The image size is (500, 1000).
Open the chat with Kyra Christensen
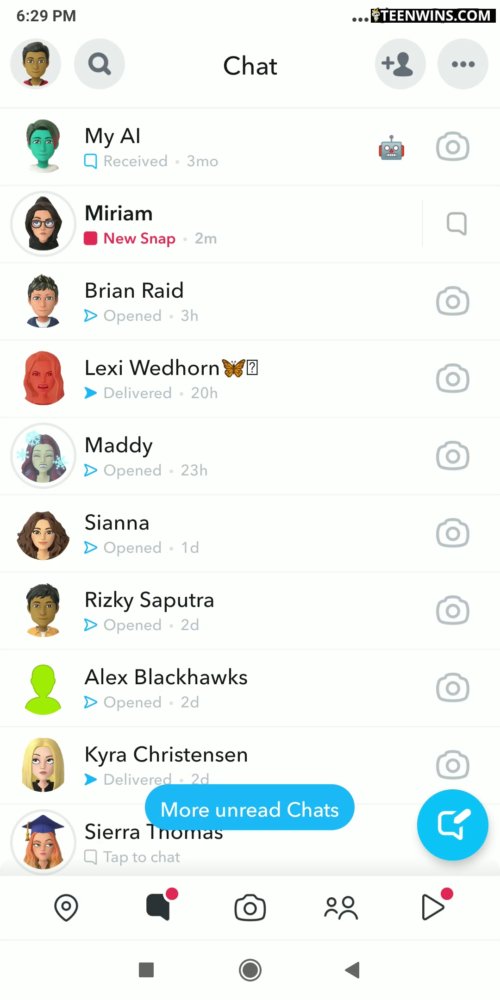(250, 765)
